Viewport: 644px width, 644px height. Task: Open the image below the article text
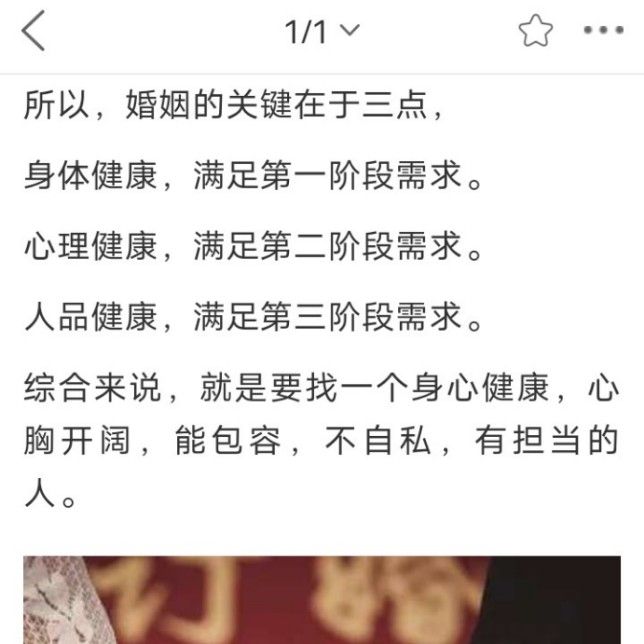point(322,600)
